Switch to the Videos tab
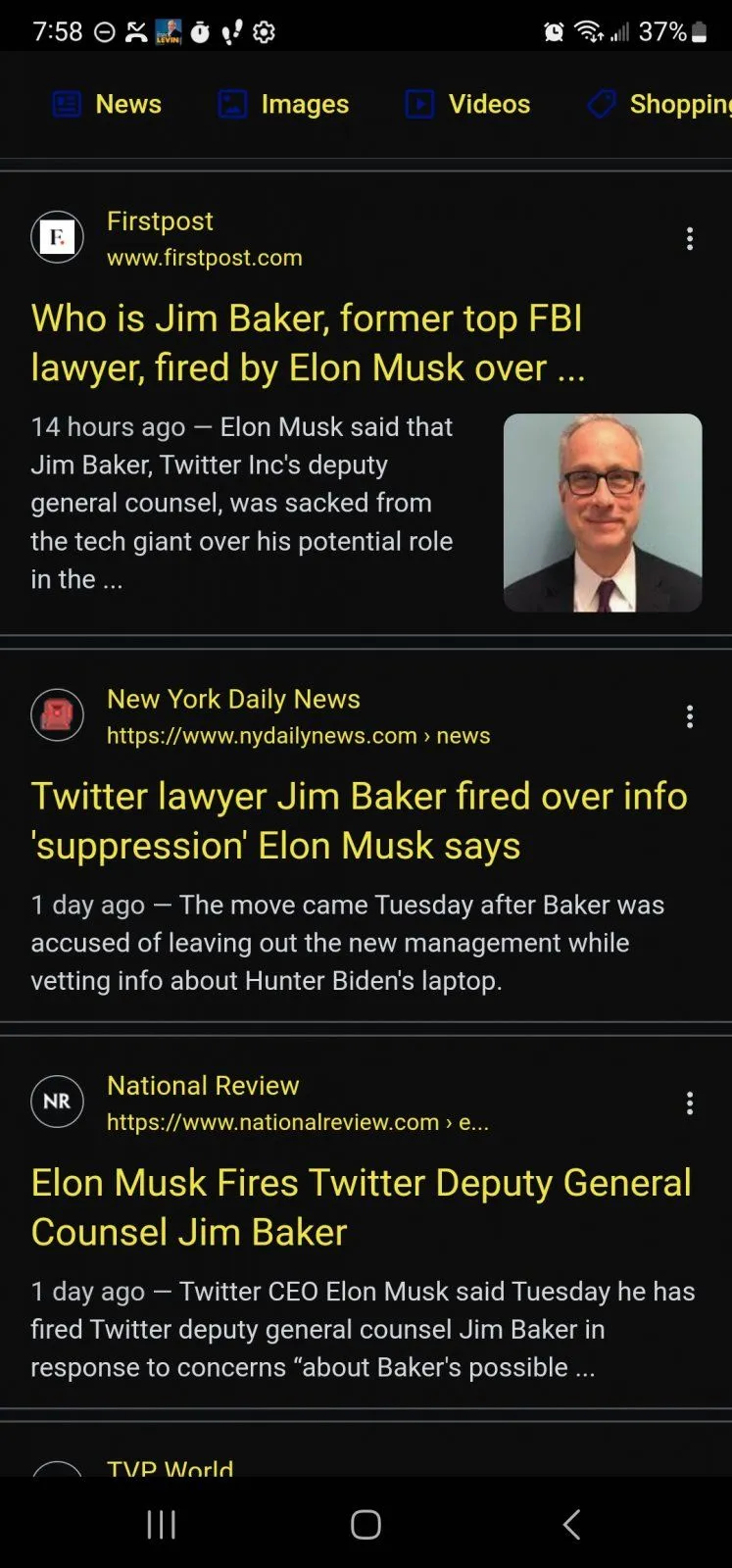The image size is (732, 1568). [468, 104]
